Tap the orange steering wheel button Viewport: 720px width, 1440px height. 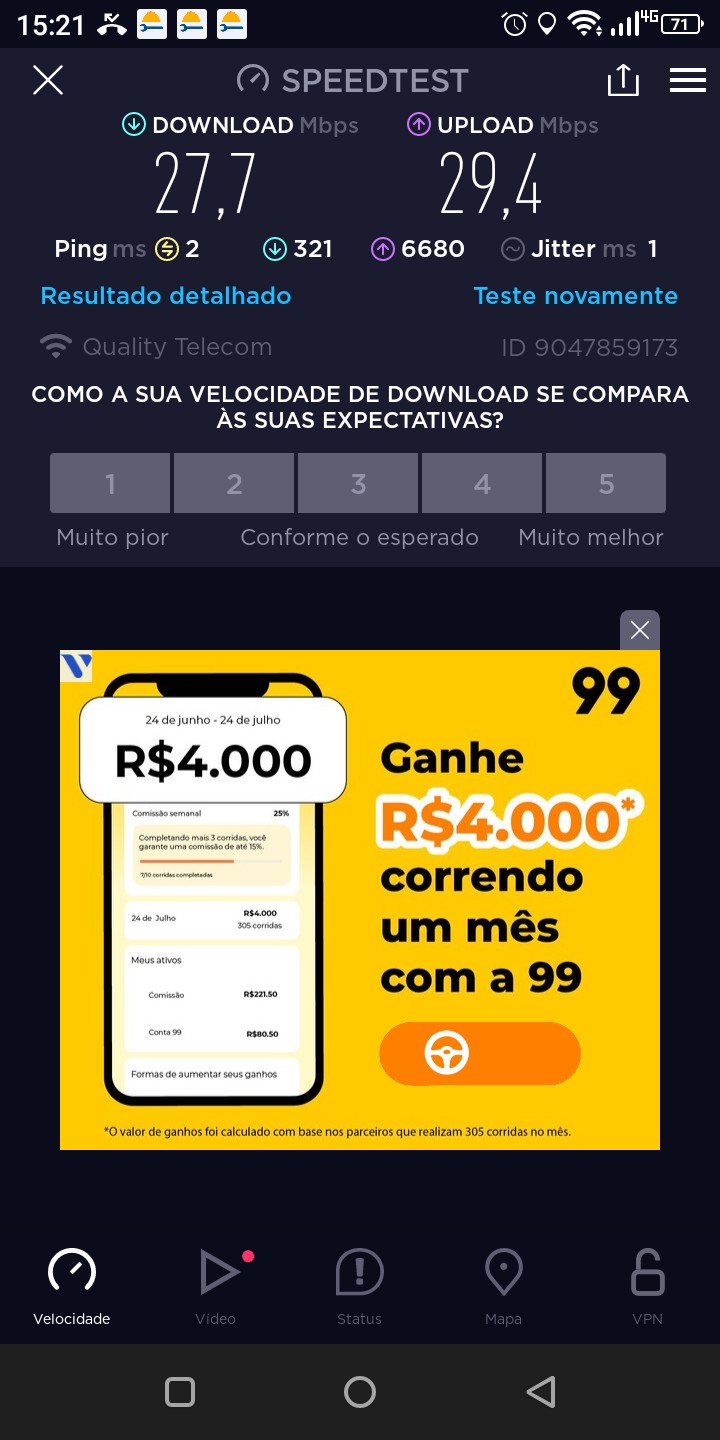(x=480, y=1053)
